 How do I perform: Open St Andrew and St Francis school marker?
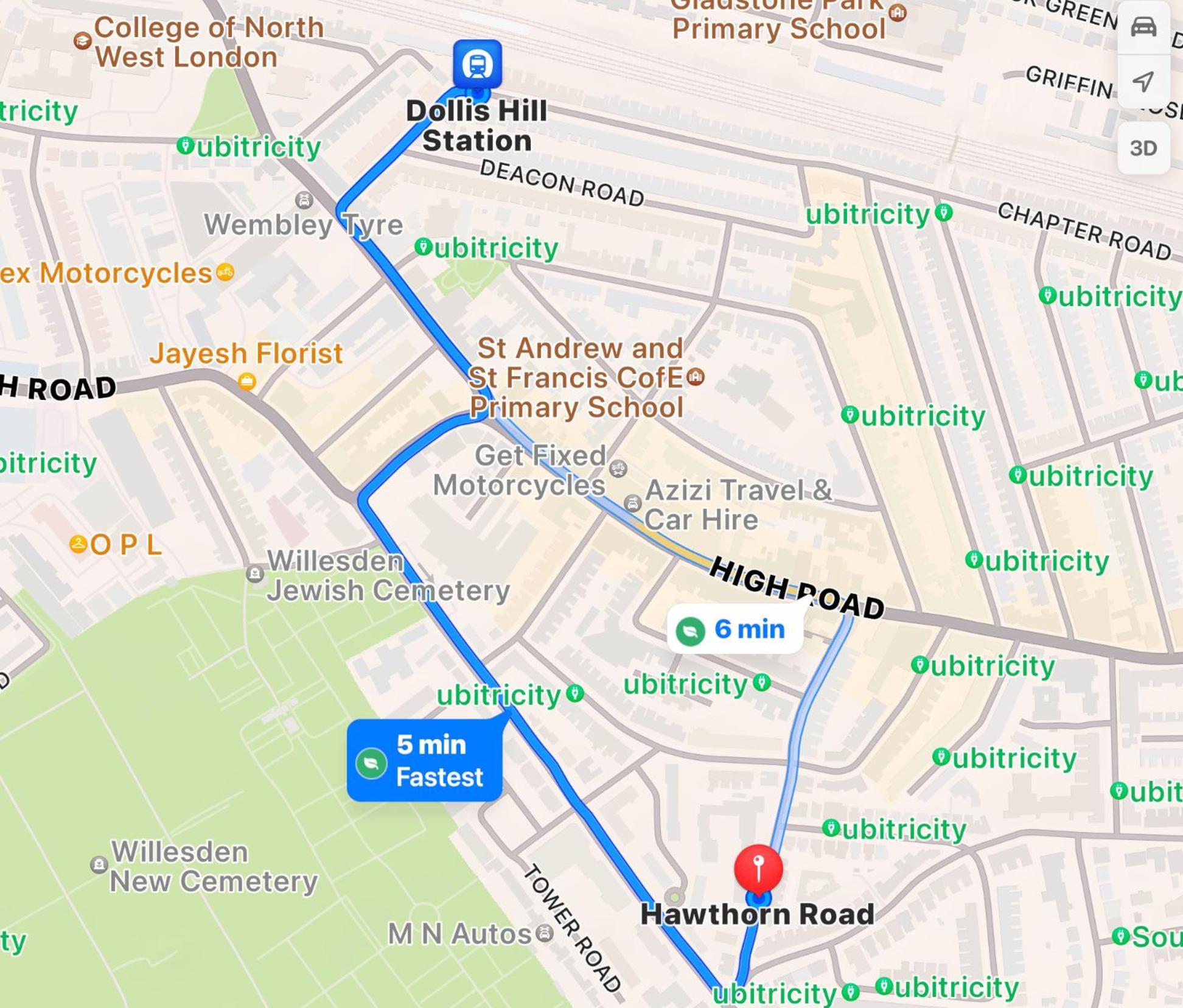point(695,377)
